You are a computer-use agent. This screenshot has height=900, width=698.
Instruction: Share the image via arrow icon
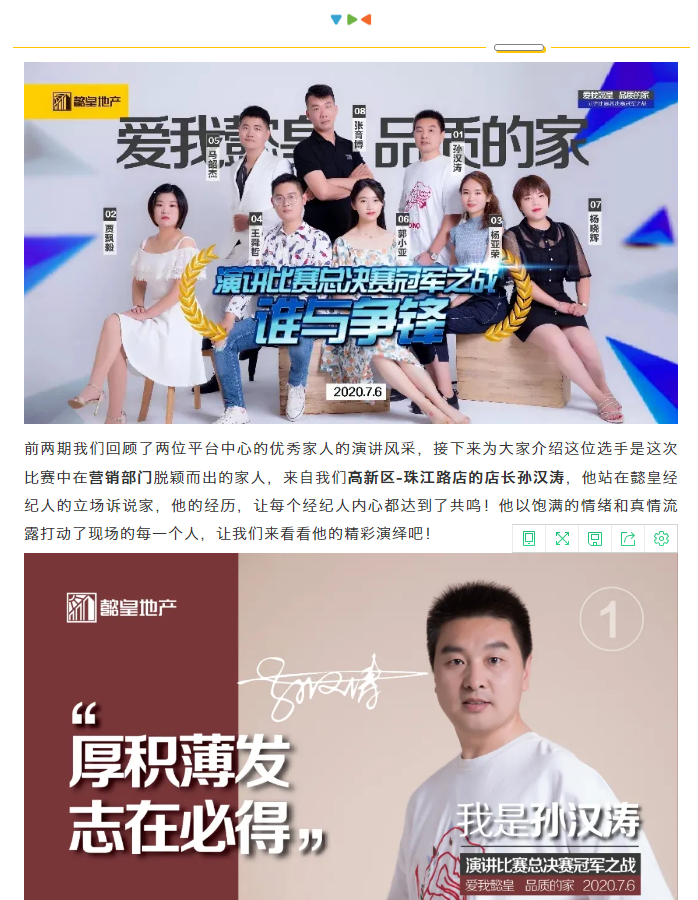point(628,539)
